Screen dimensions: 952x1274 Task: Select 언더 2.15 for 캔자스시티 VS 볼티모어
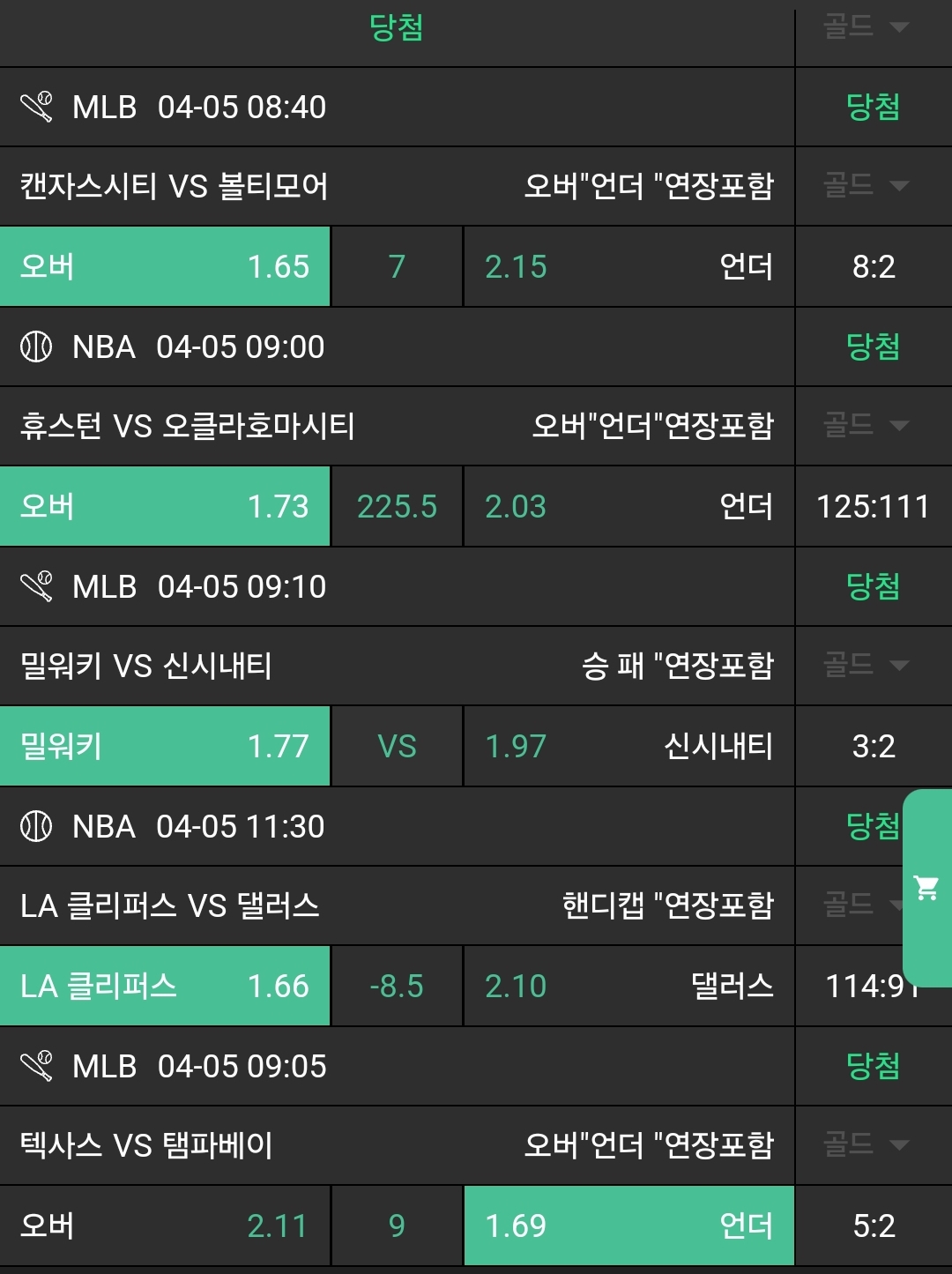tap(628, 266)
